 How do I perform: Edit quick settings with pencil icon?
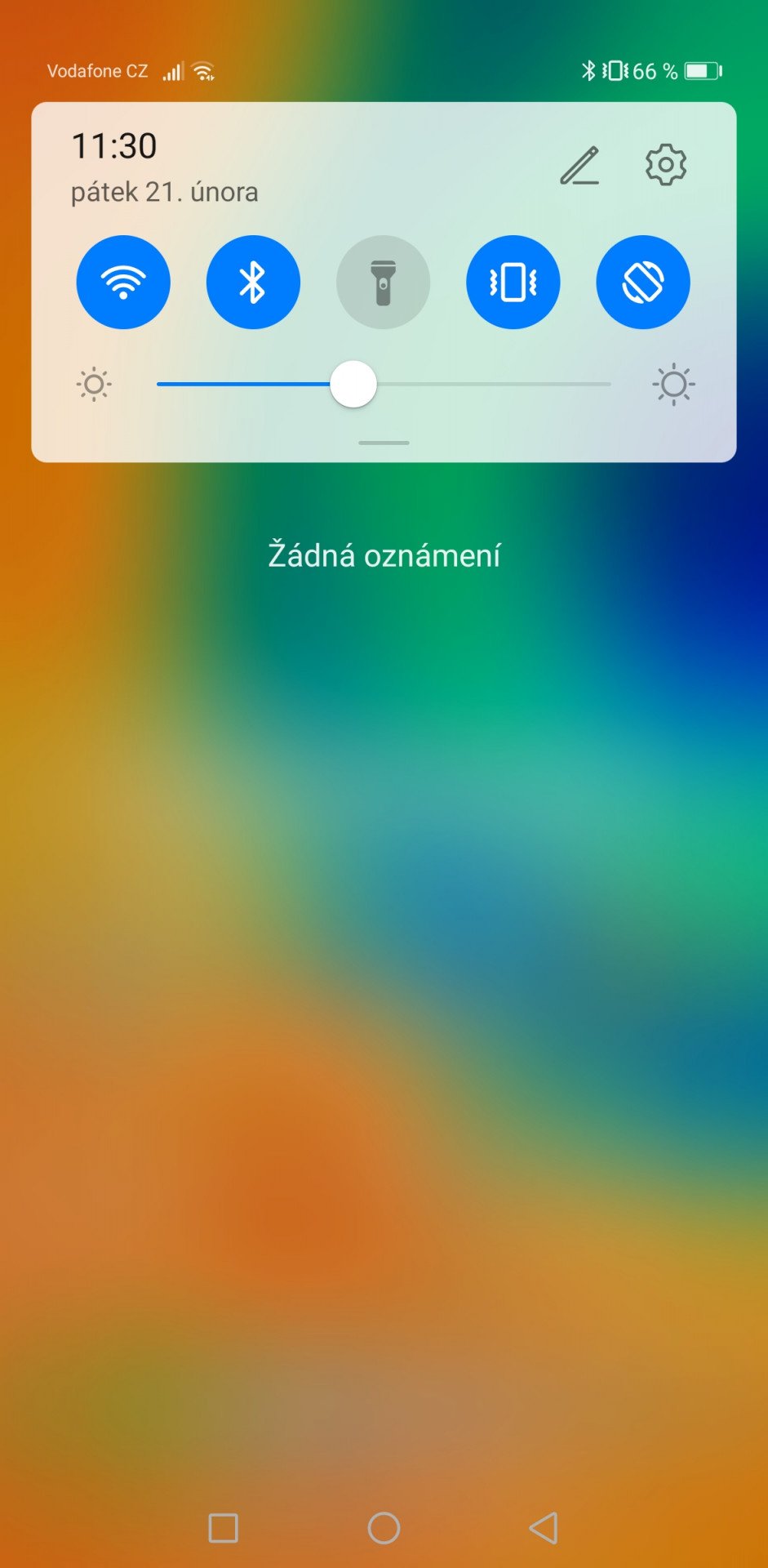point(579,166)
